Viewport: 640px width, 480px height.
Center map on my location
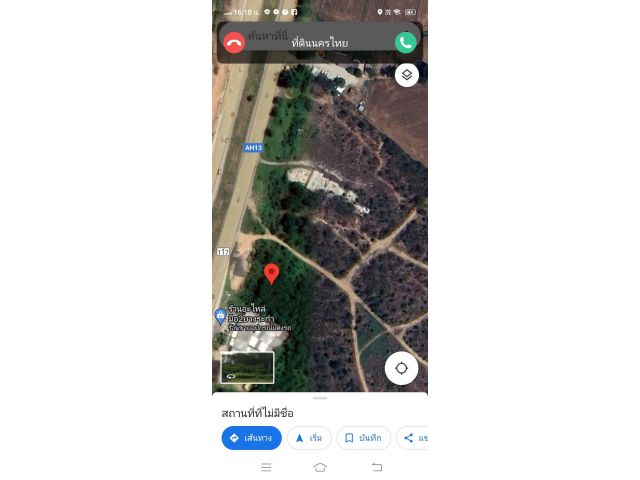tap(401, 368)
